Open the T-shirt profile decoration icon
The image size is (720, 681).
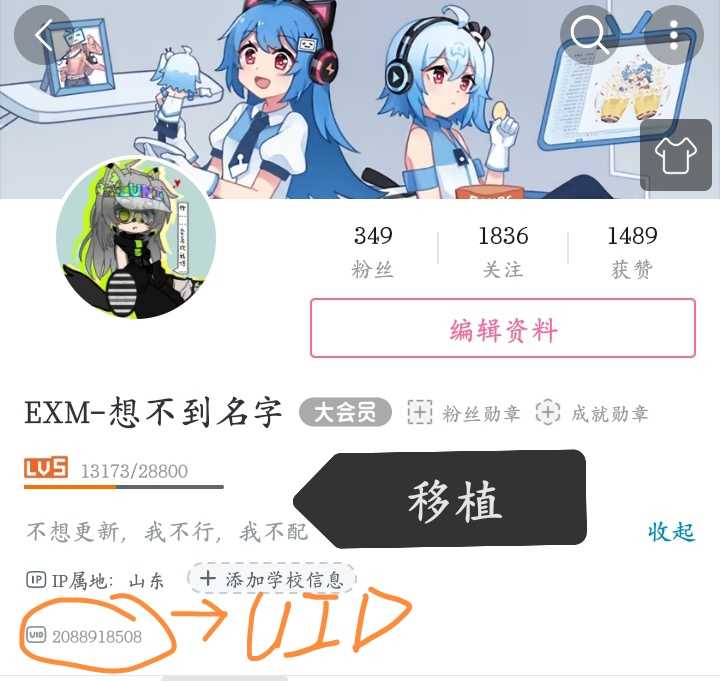pyautogui.click(x=675, y=154)
